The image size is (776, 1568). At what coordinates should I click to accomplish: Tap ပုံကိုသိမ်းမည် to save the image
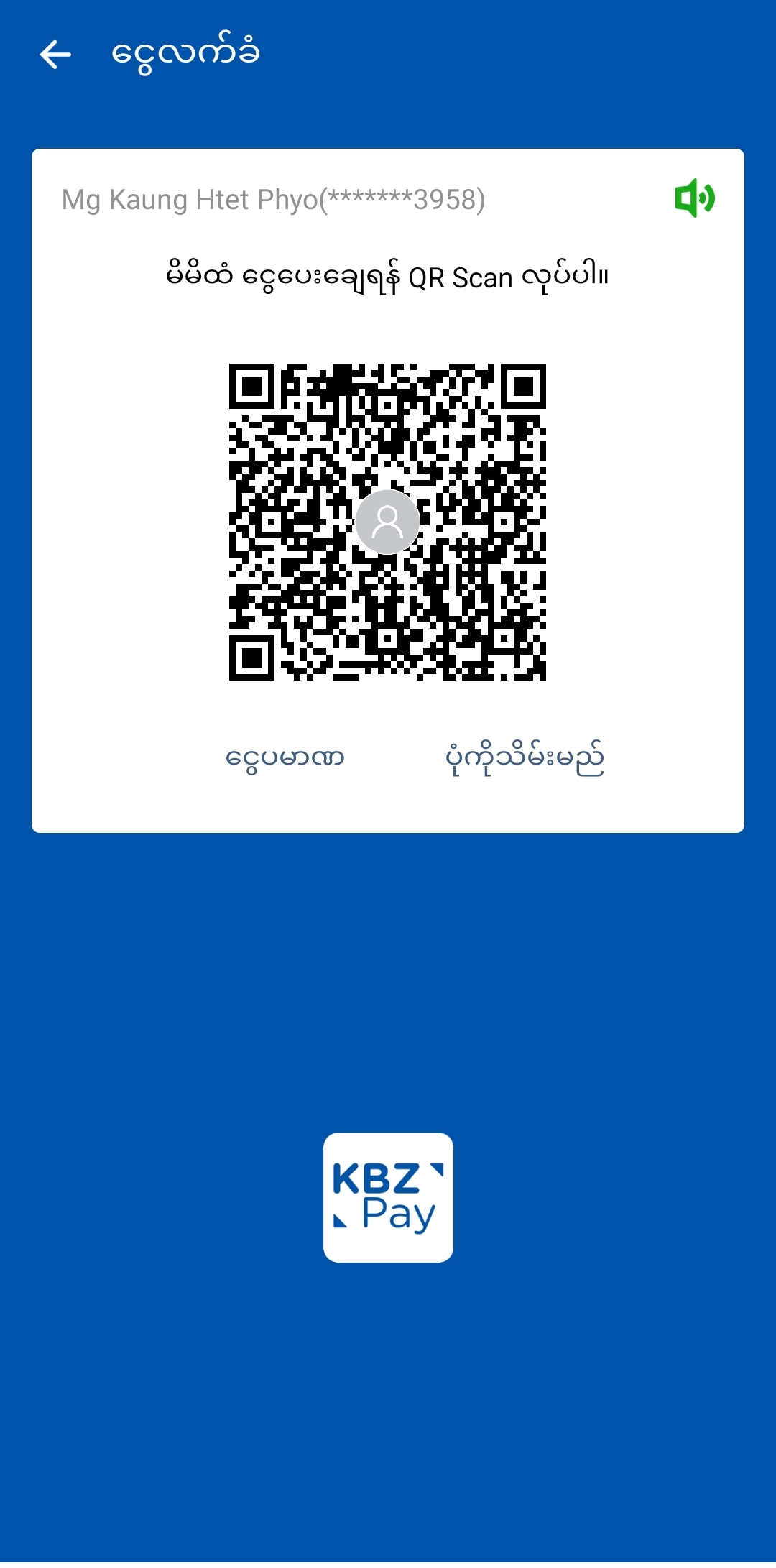click(525, 758)
